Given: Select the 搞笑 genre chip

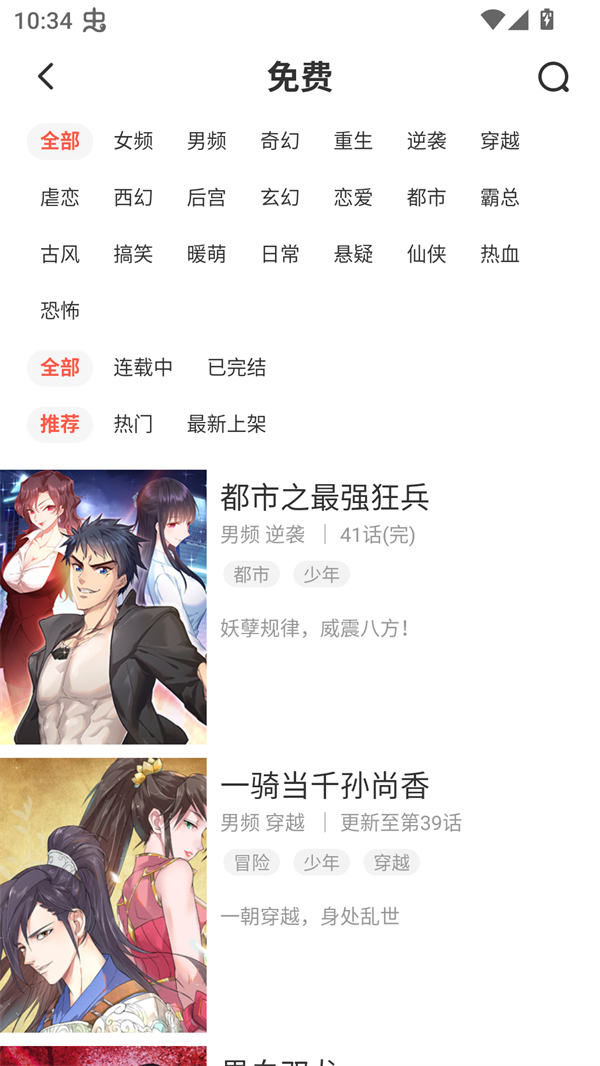Looking at the screenshot, I should coord(133,254).
